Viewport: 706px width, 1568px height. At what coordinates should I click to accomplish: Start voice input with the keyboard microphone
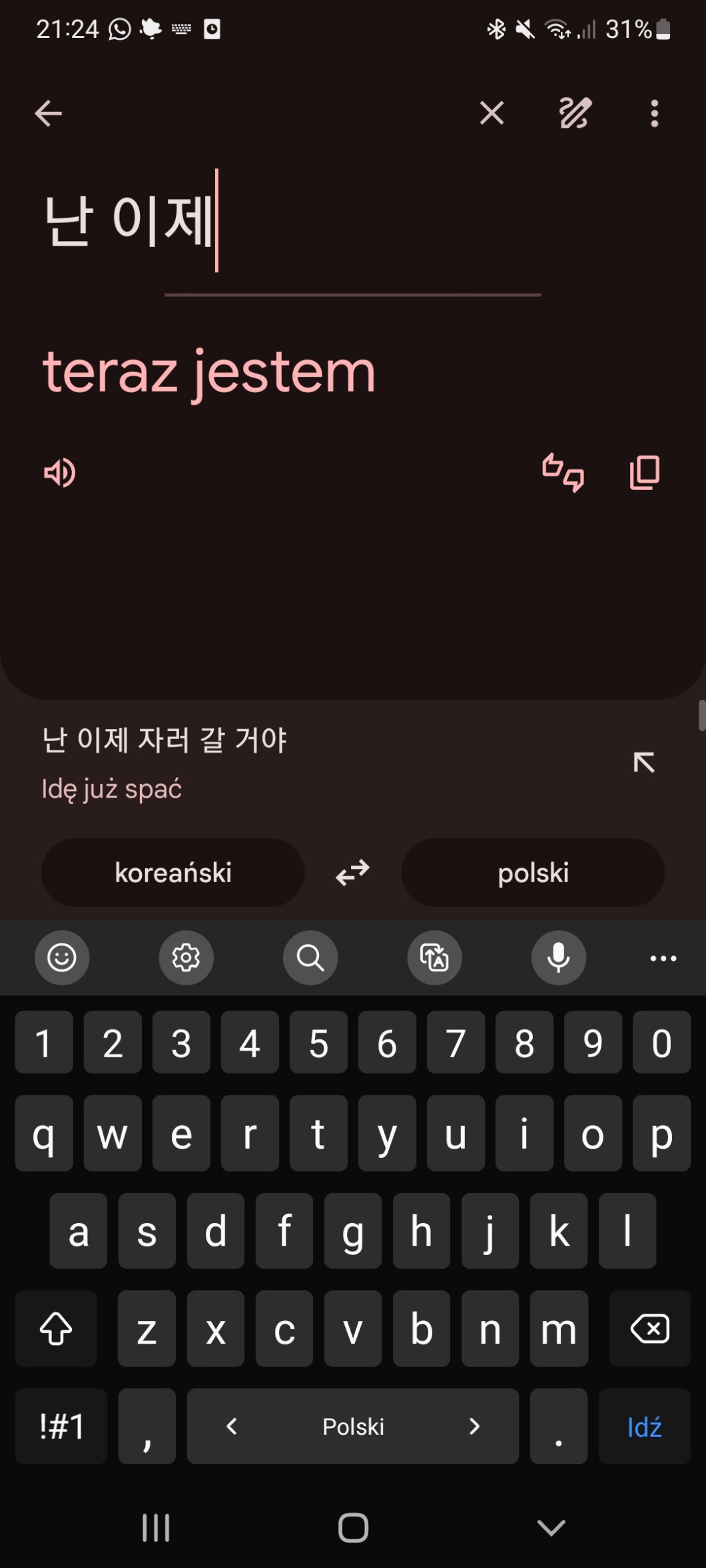[x=558, y=958]
